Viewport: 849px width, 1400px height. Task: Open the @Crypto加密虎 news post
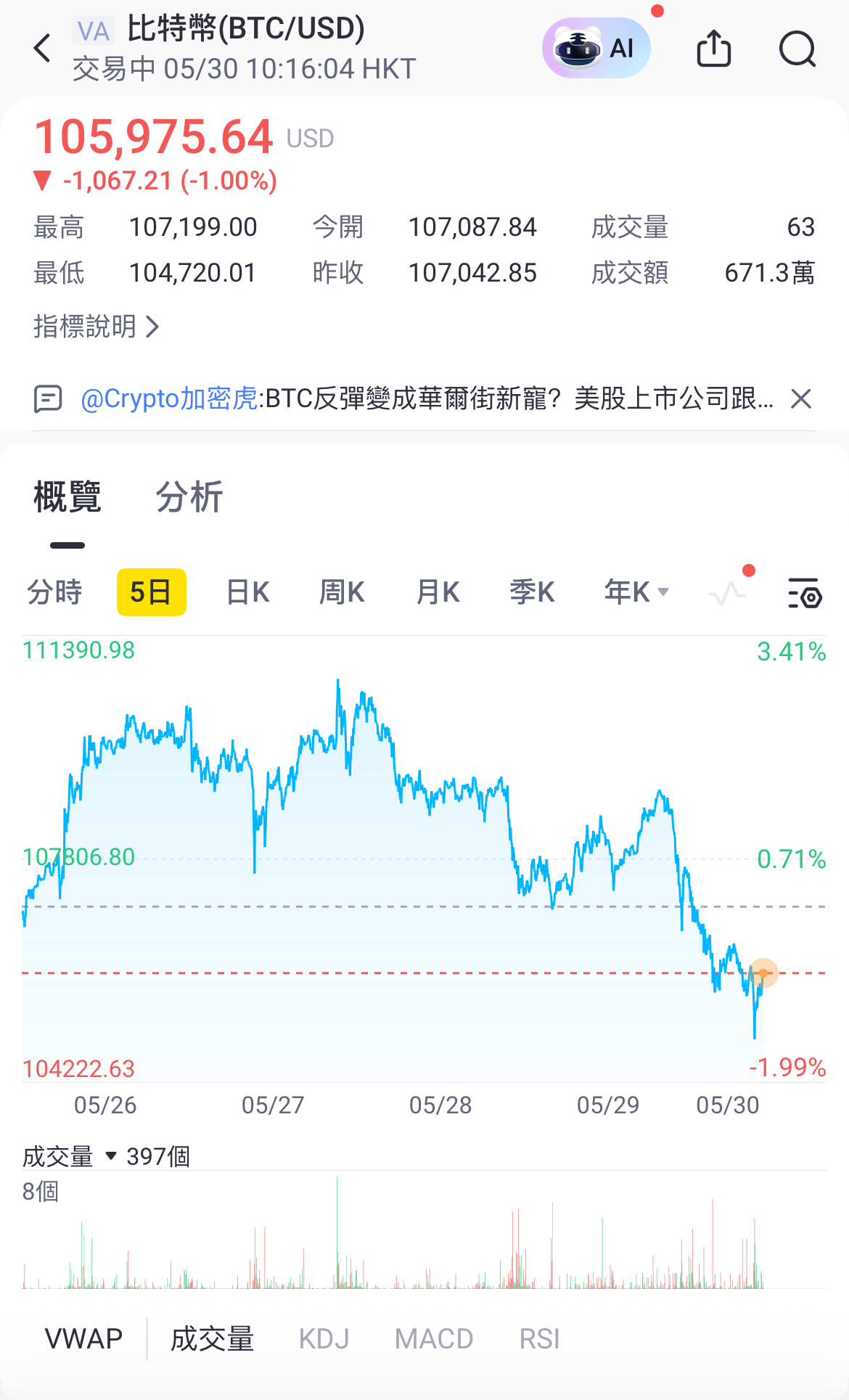pos(427,398)
